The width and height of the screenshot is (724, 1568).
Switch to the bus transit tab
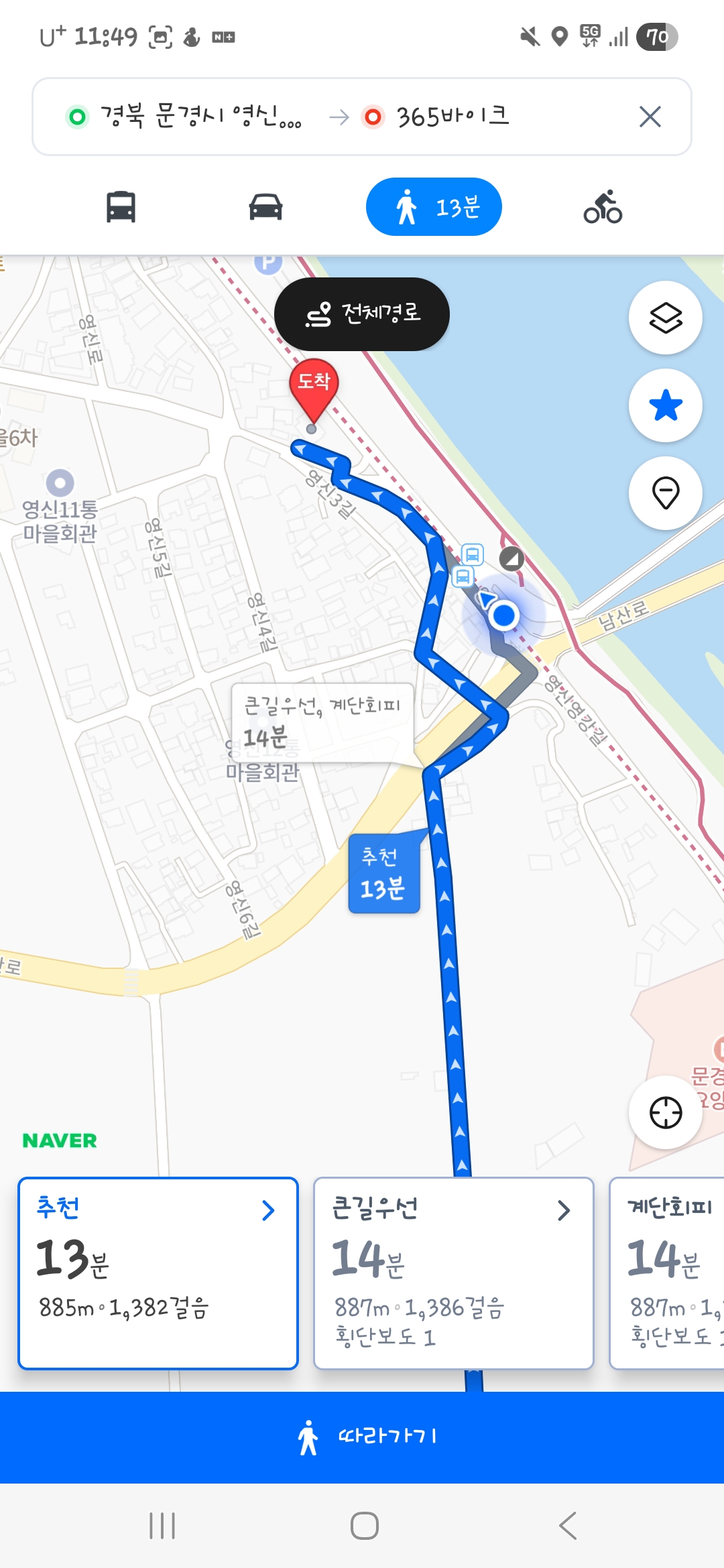pyautogui.click(x=121, y=207)
